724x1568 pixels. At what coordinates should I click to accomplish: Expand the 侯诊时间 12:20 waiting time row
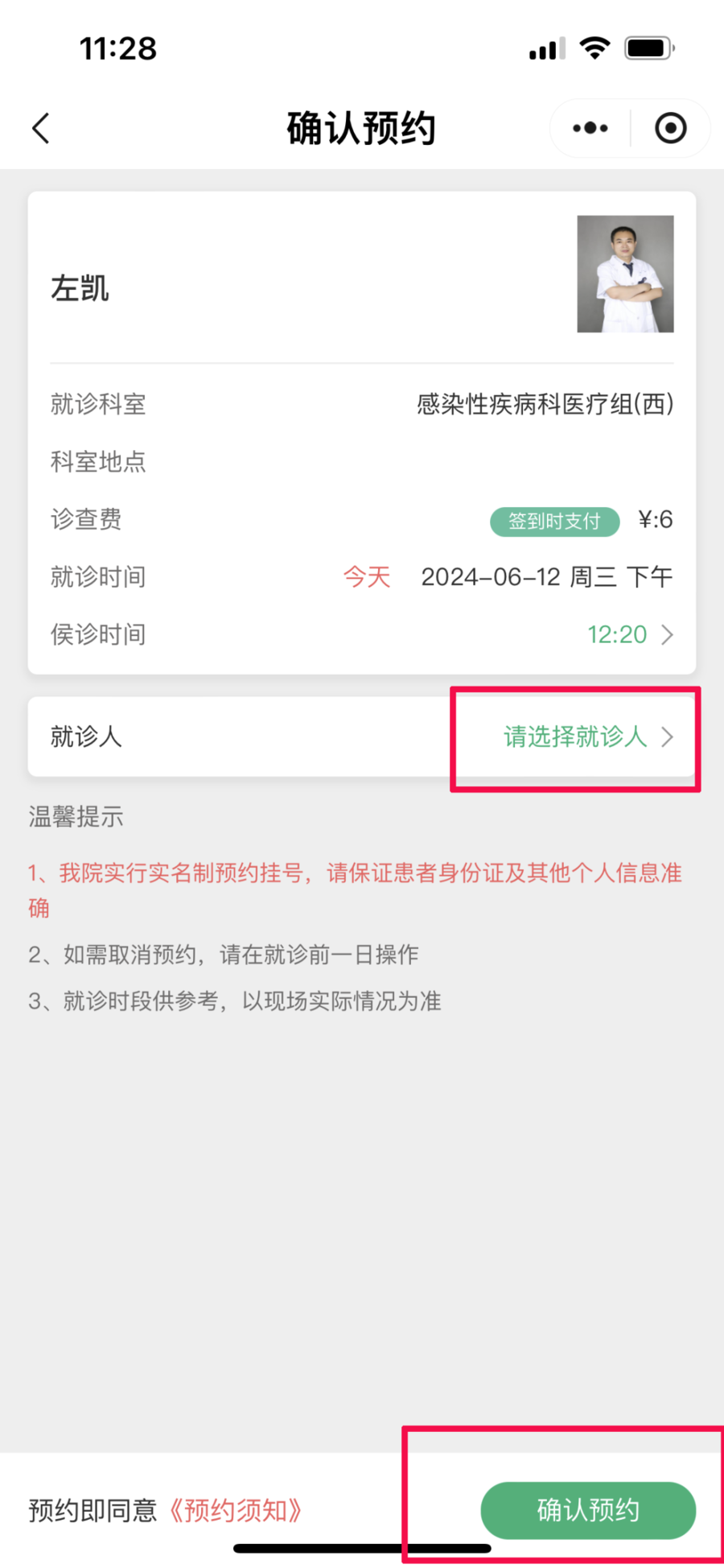pos(618,634)
